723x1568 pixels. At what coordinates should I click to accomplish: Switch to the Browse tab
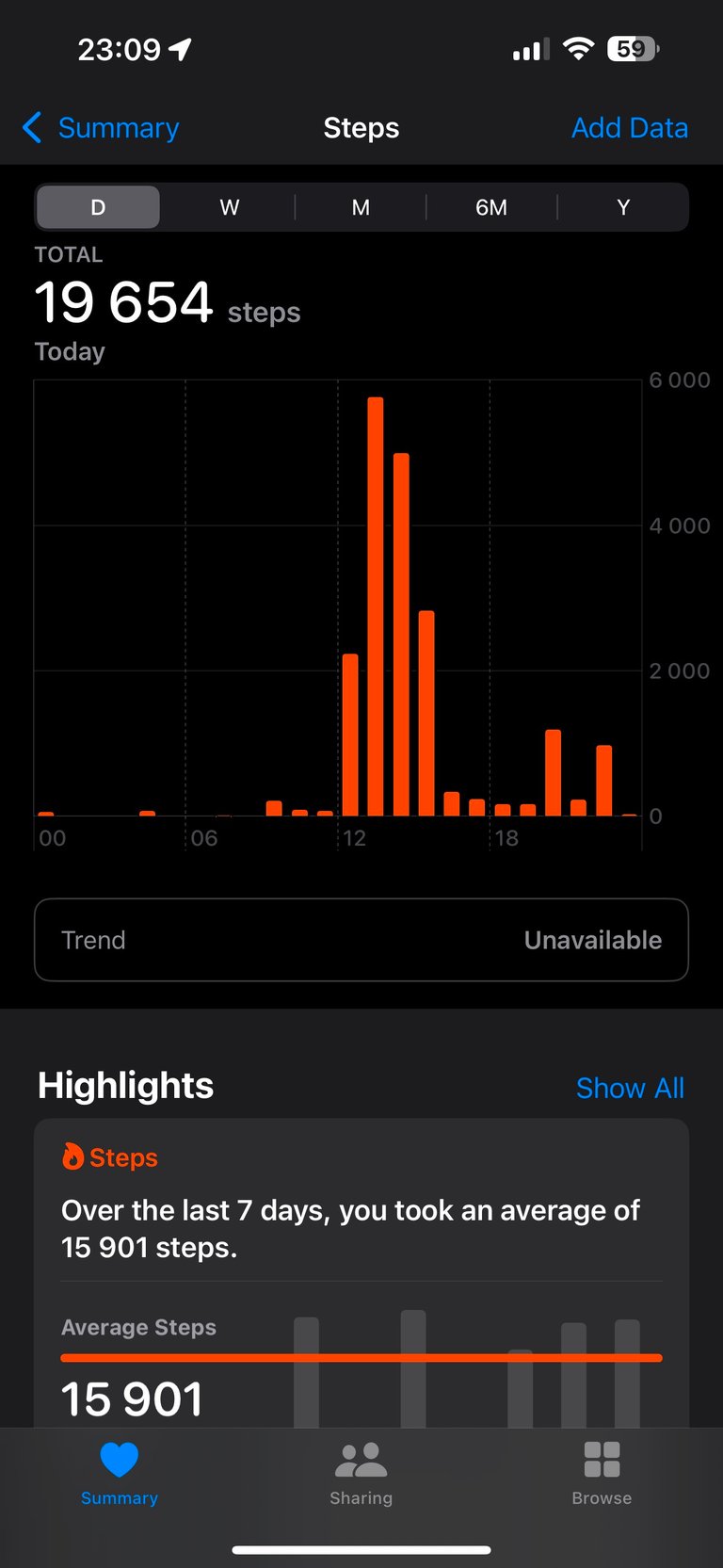click(x=602, y=1474)
